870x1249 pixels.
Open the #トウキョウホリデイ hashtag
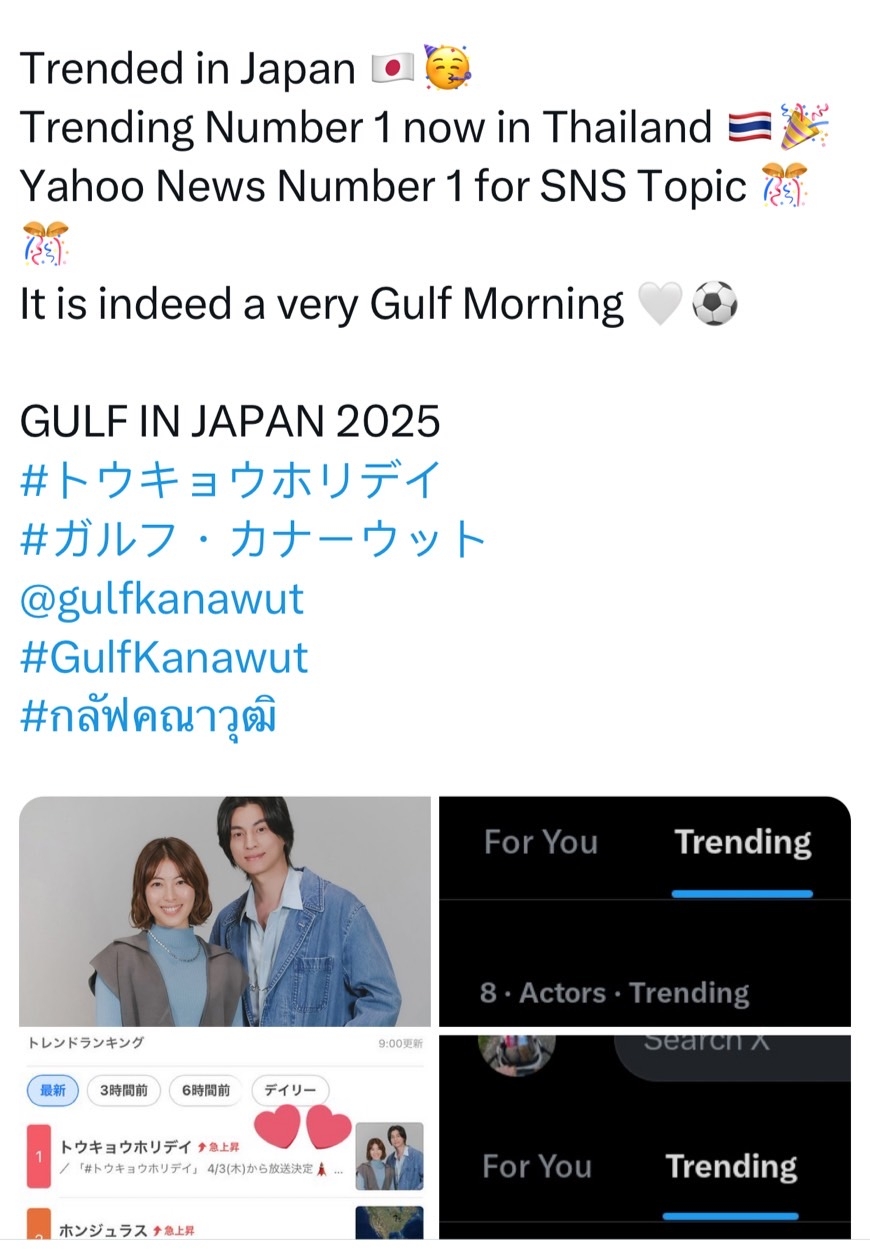[230, 481]
